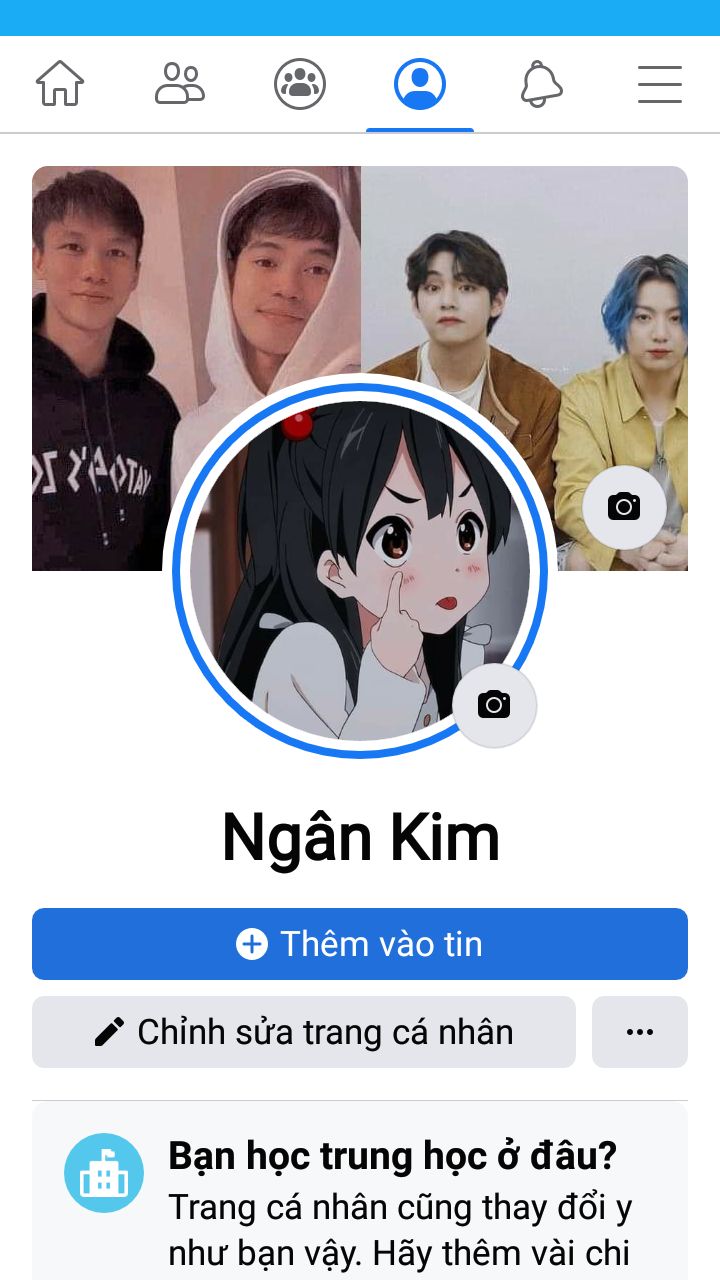Image resolution: width=720 pixels, height=1280 pixels.
Task: Change cover photo via camera icon
Action: 624,507
